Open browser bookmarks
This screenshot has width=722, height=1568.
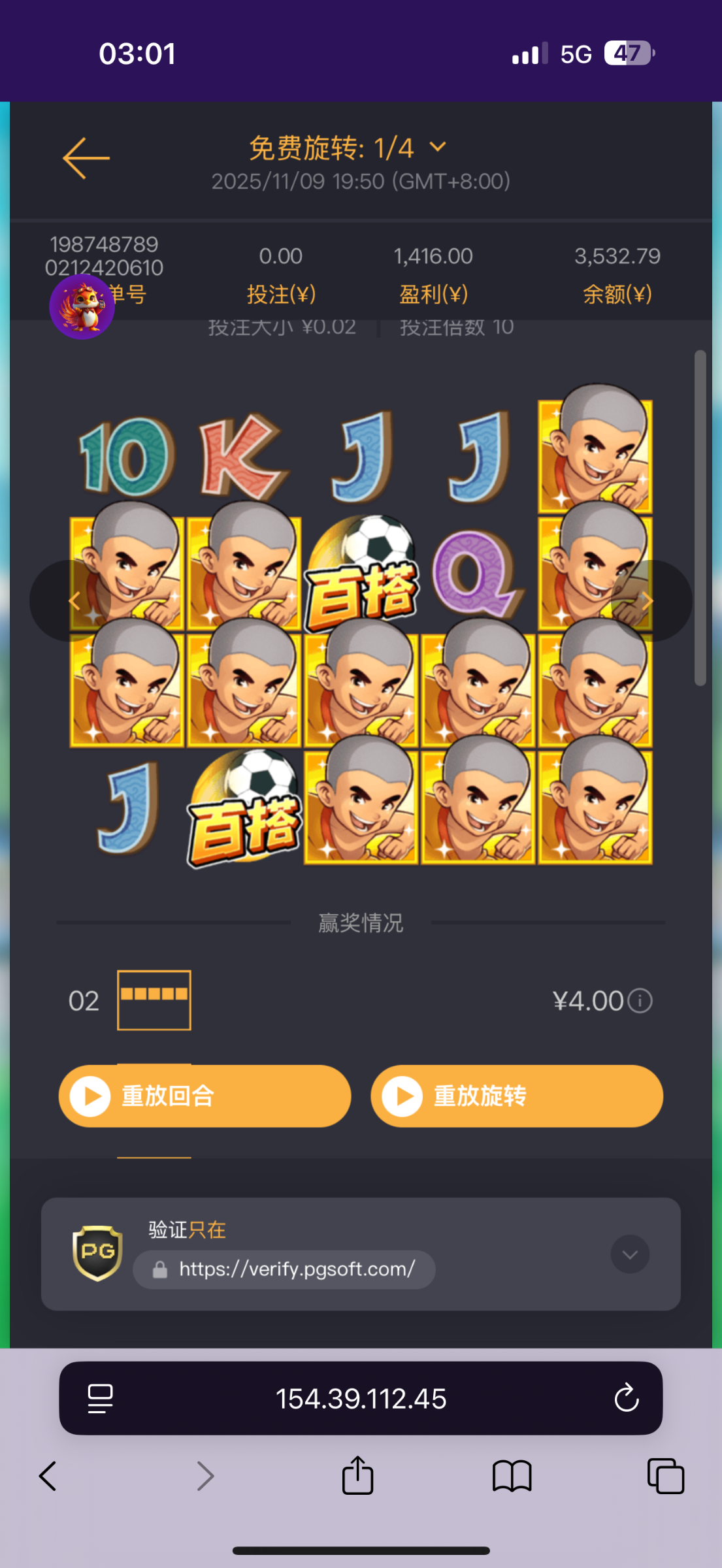point(512,1476)
